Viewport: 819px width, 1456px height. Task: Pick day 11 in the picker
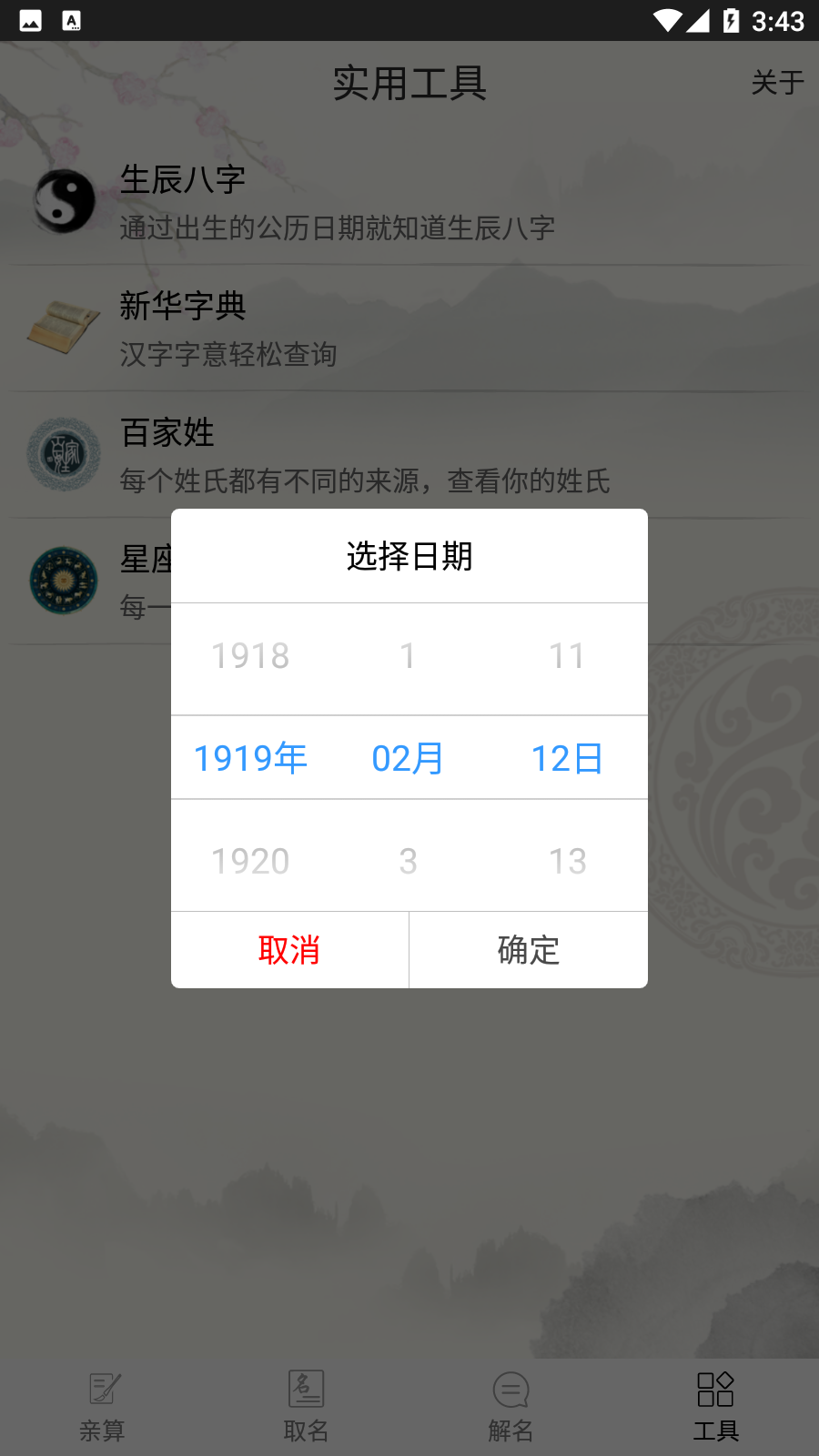(567, 656)
